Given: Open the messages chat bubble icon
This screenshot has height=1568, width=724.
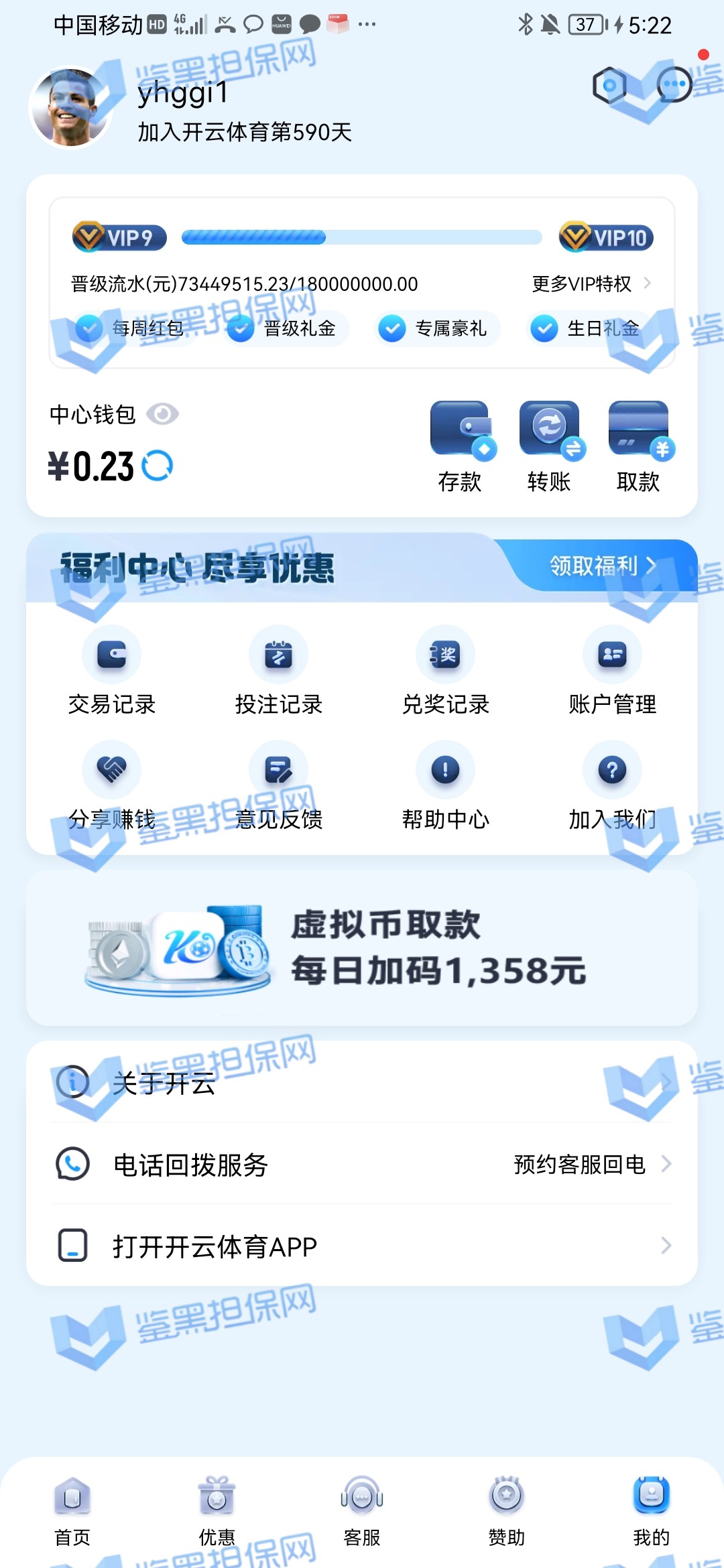Looking at the screenshot, I should (674, 85).
